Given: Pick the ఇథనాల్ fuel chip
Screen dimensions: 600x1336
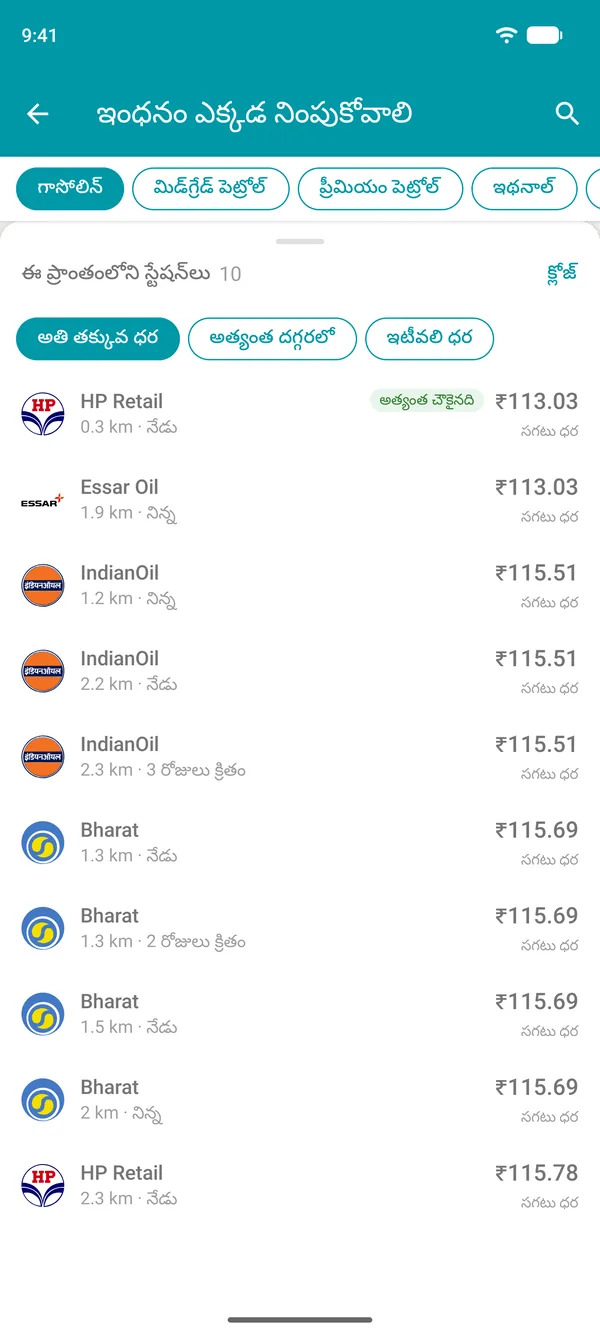Looking at the screenshot, I should pos(526,189).
